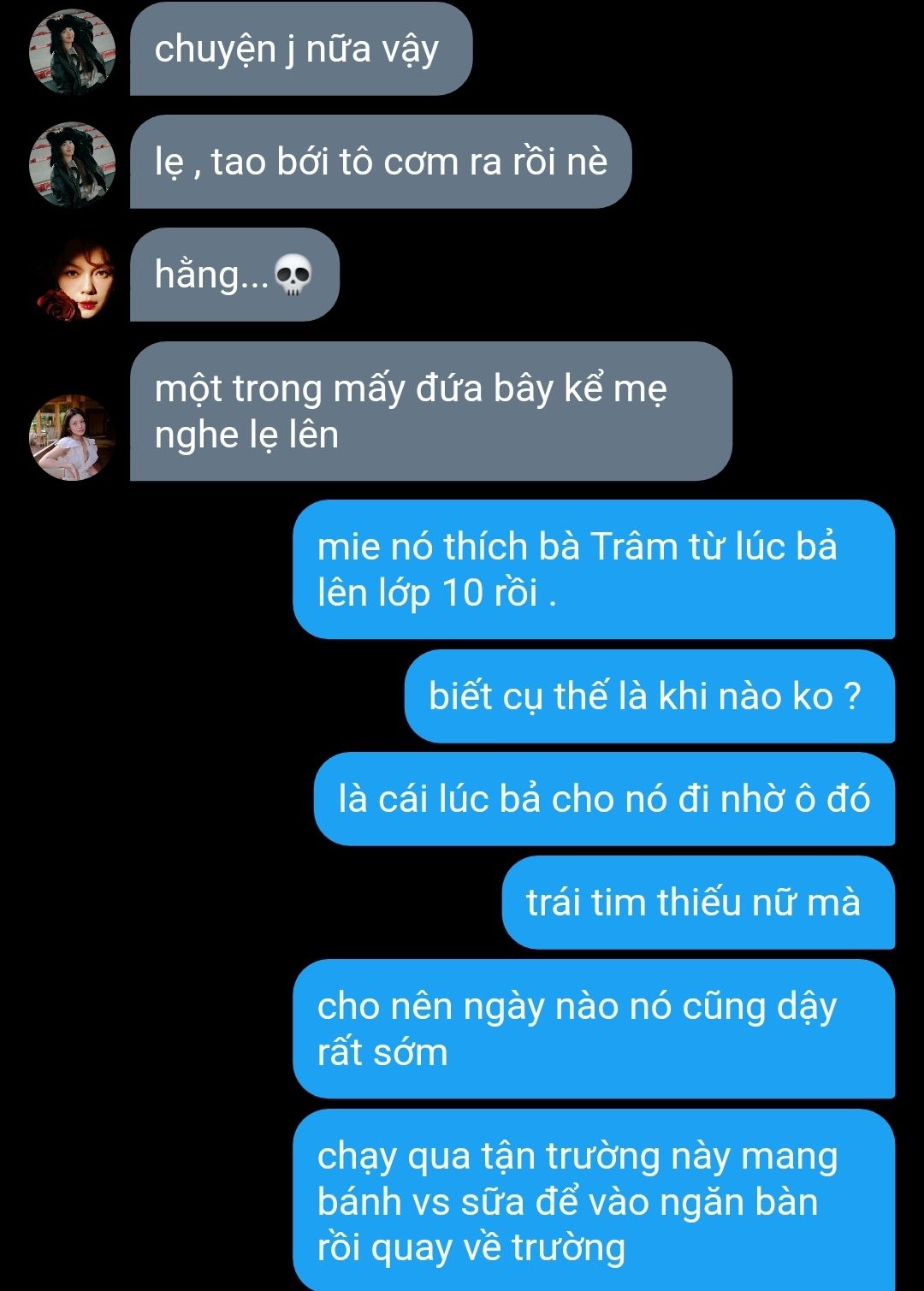This screenshot has width=924, height=1291.
Task: Open avatar beside "chuyện j nữa vậy" message
Action: click(x=73, y=51)
